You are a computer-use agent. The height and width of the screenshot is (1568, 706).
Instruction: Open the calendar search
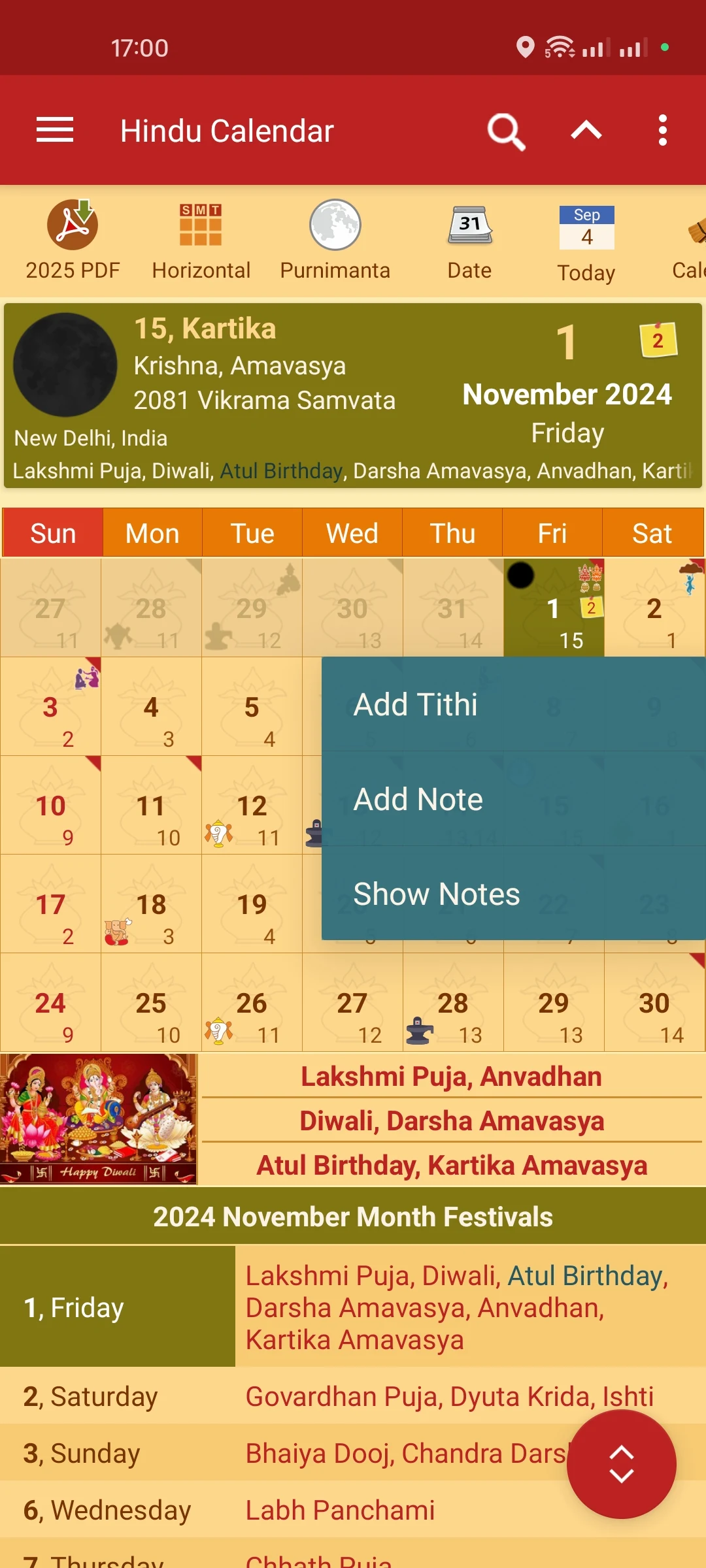(506, 131)
